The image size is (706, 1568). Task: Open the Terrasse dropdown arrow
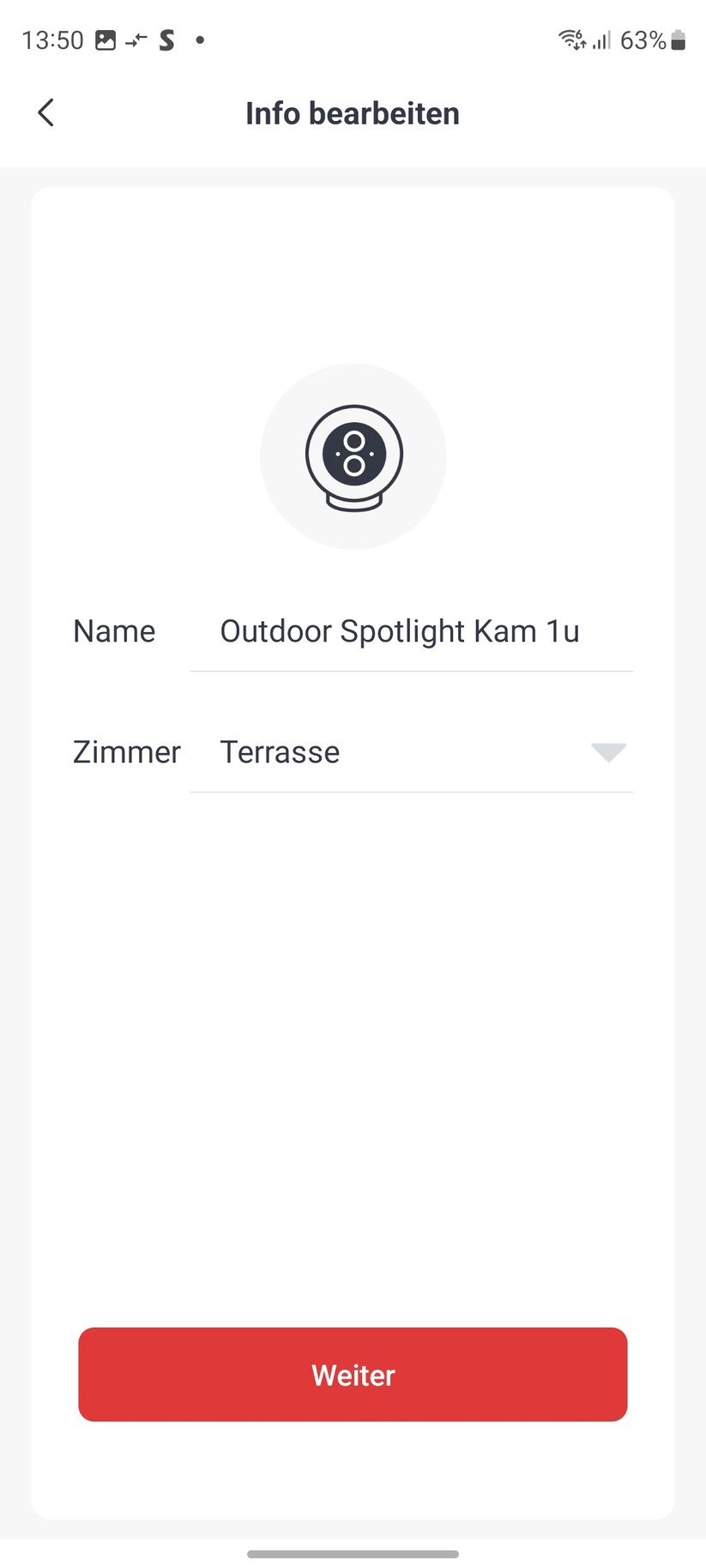pyautogui.click(x=607, y=753)
